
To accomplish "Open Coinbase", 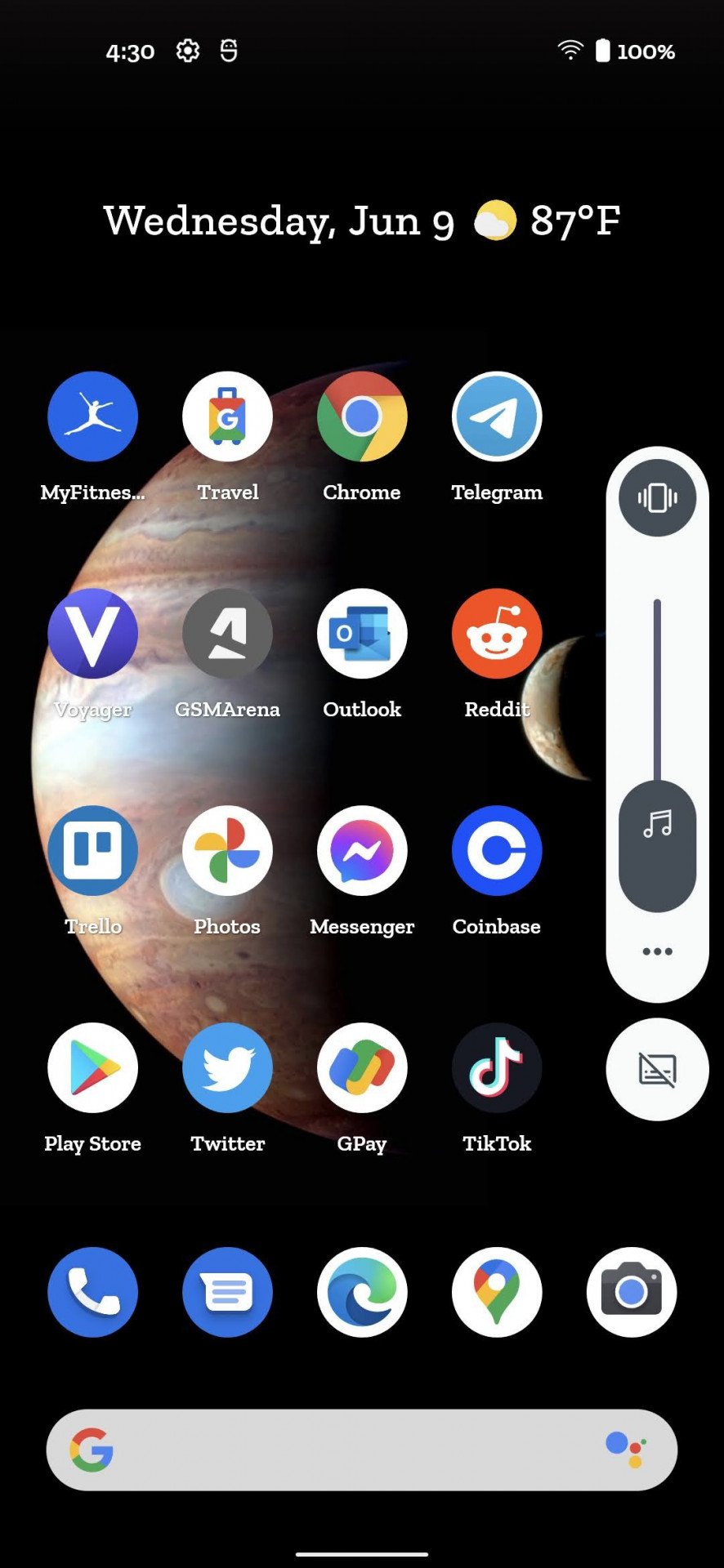I will point(497,851).
